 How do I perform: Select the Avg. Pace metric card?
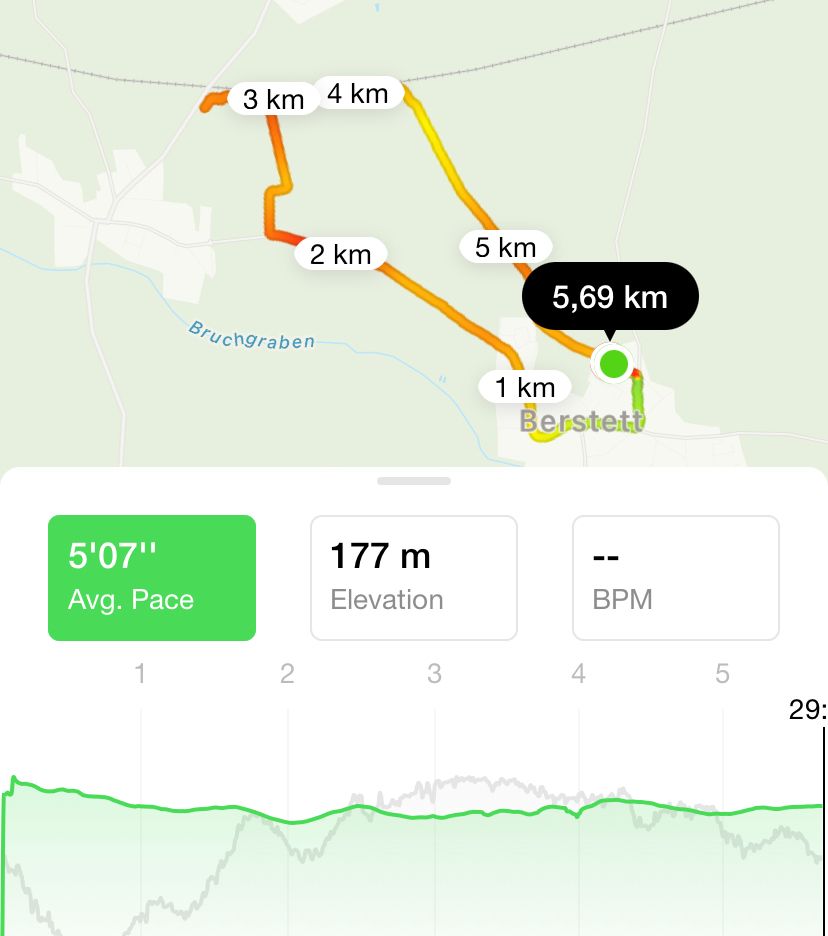(x=152, y=578)
